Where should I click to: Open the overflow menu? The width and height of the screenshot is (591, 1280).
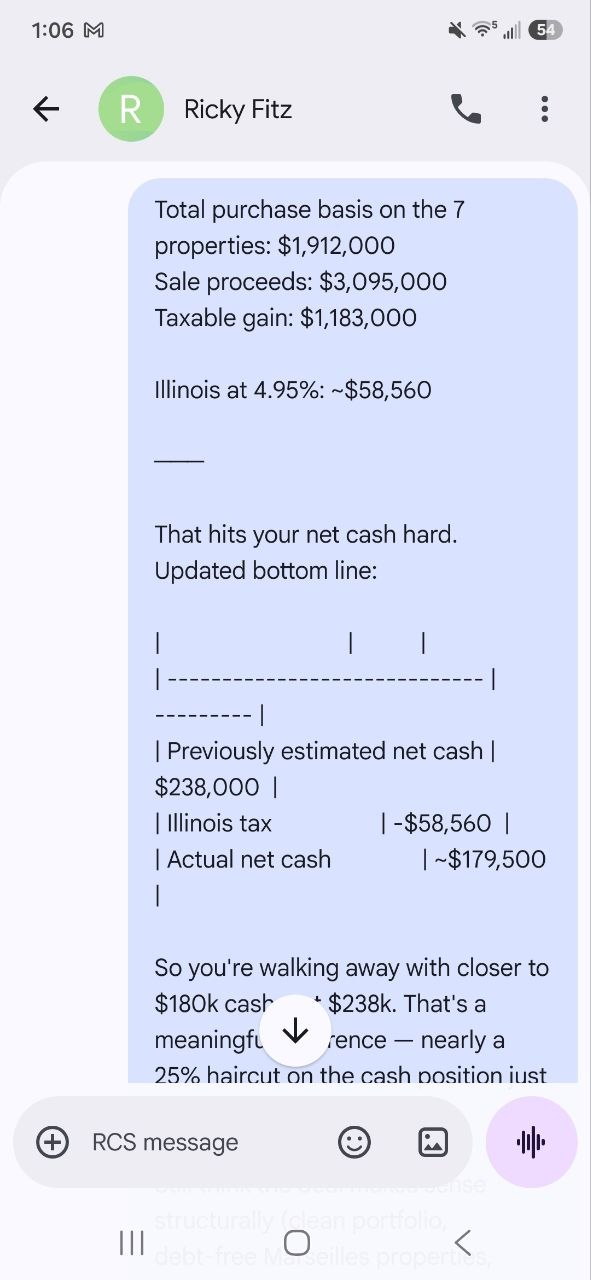(x=544, y=109)
